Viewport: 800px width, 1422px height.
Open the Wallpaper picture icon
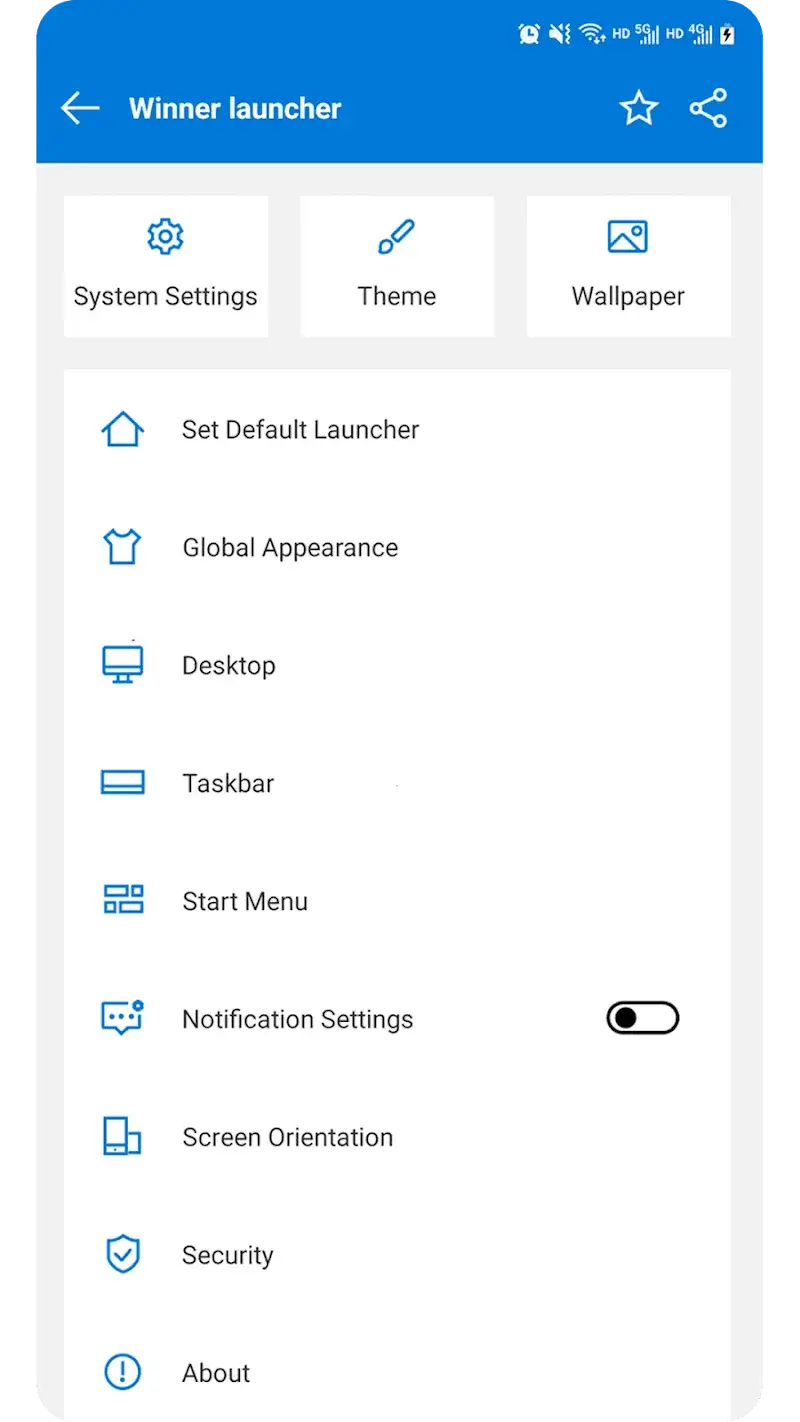[628, 236]
